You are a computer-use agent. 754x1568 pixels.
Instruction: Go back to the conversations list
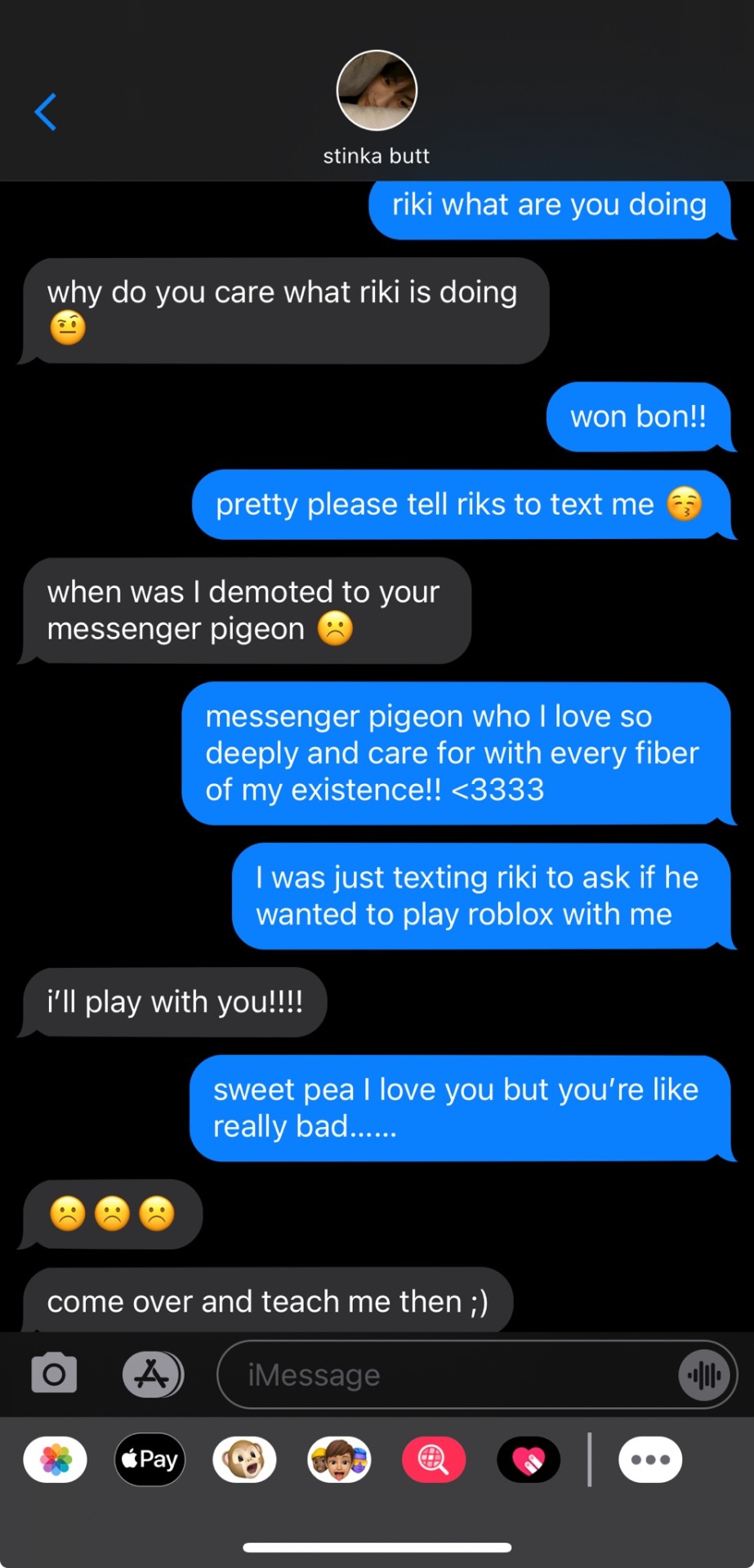pos(46,112)
